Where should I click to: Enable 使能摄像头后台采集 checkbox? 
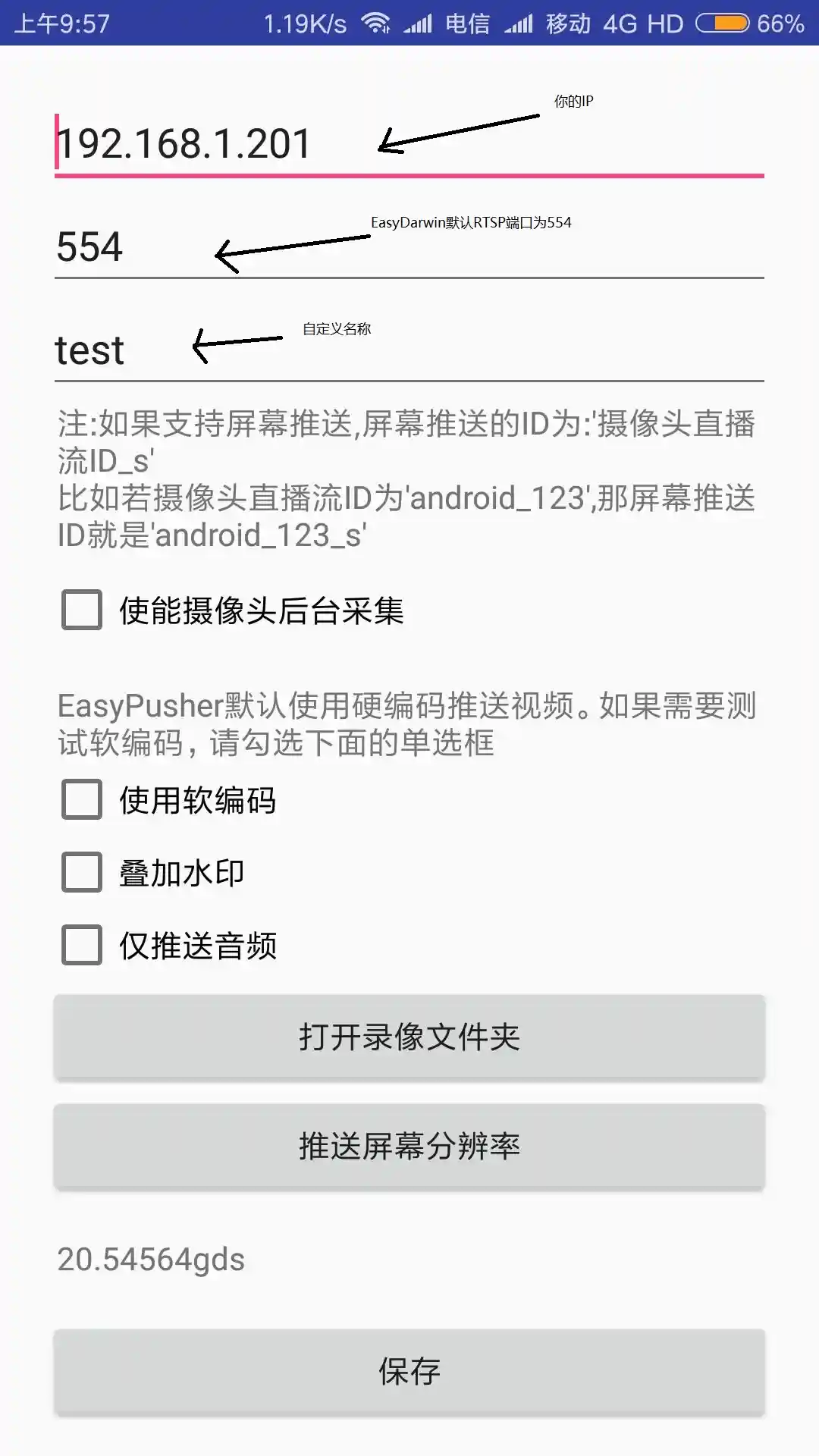[x=82, y=610]
